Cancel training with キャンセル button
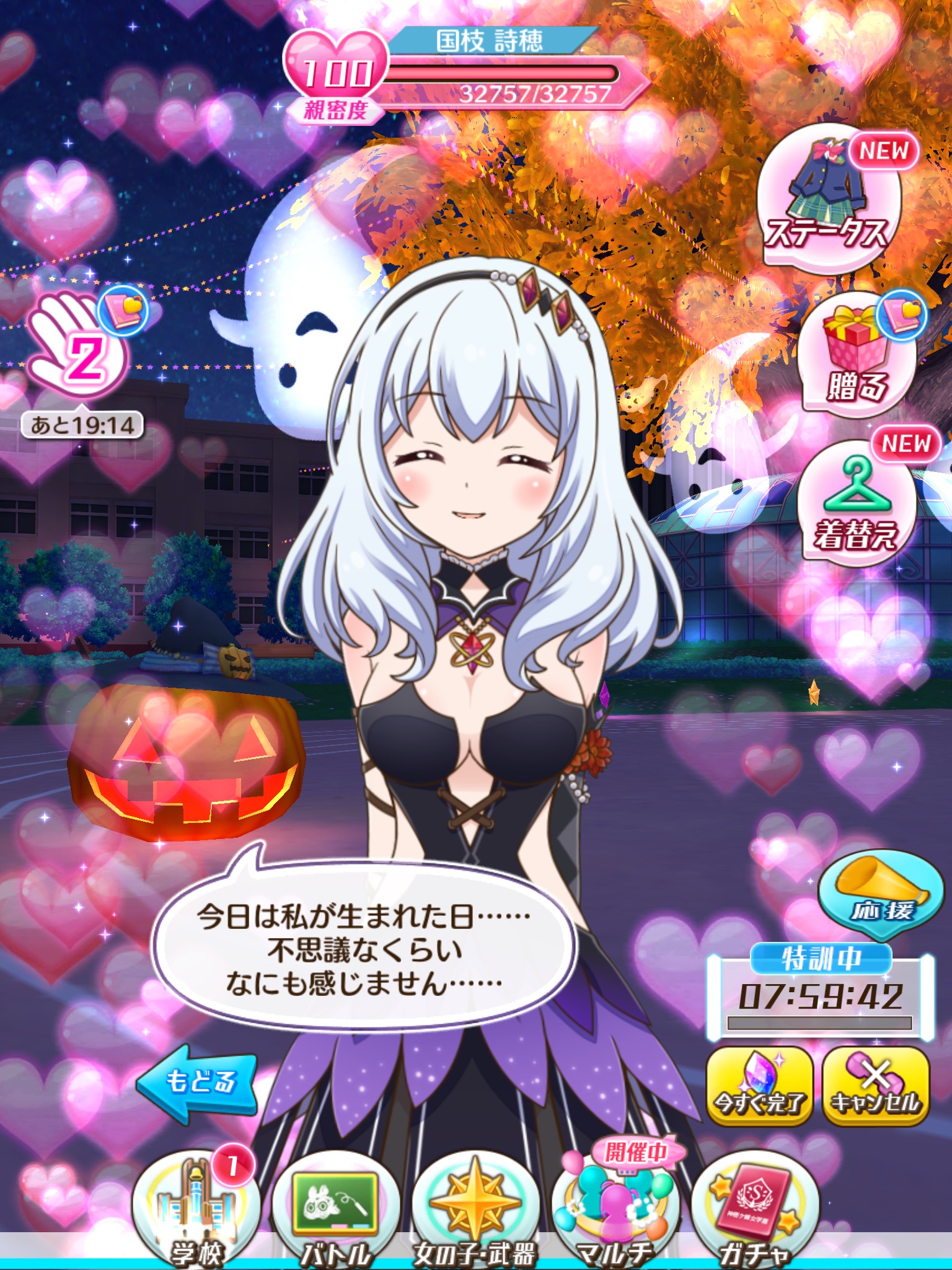This screenshot has height=1270, width=952. (876, 1086)
